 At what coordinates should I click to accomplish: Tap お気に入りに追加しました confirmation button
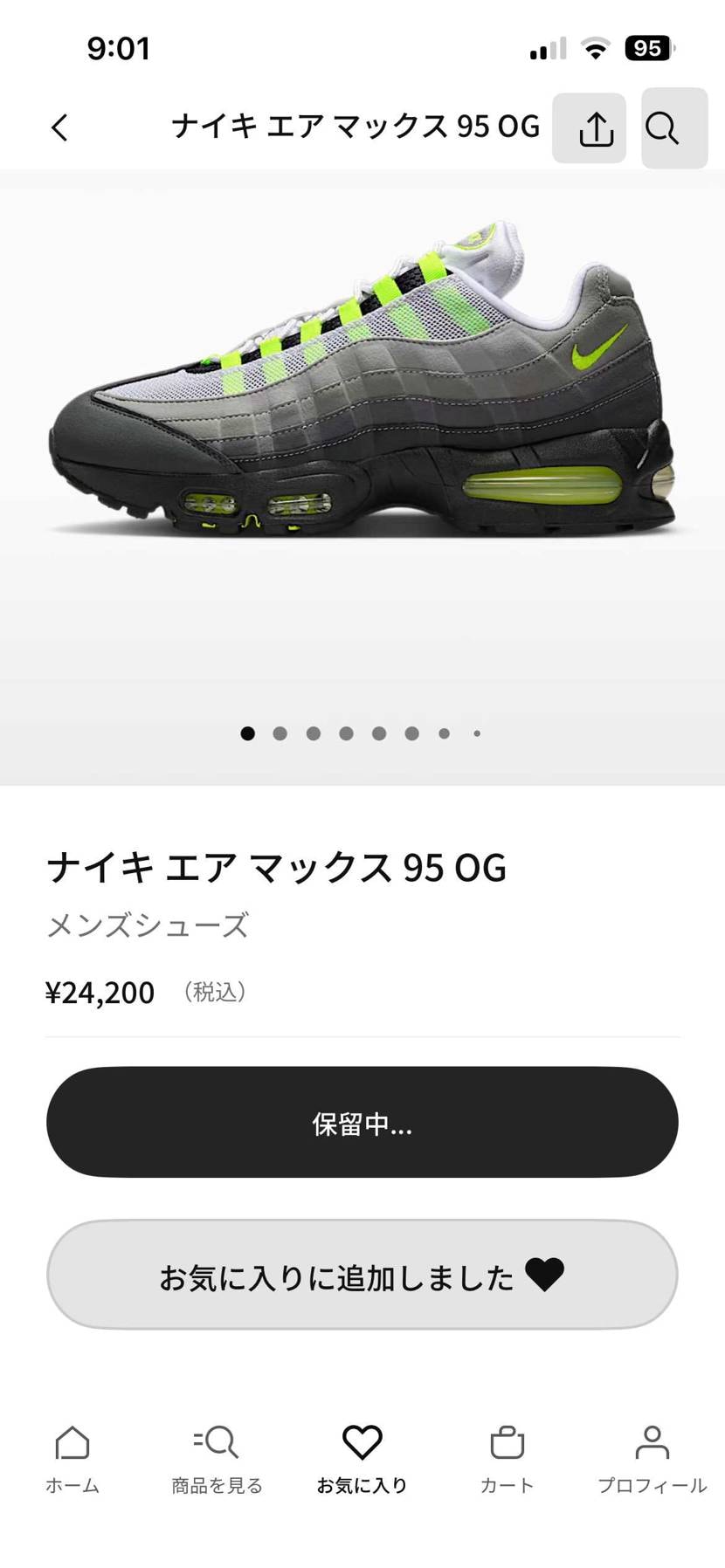tap(362, 1276)
